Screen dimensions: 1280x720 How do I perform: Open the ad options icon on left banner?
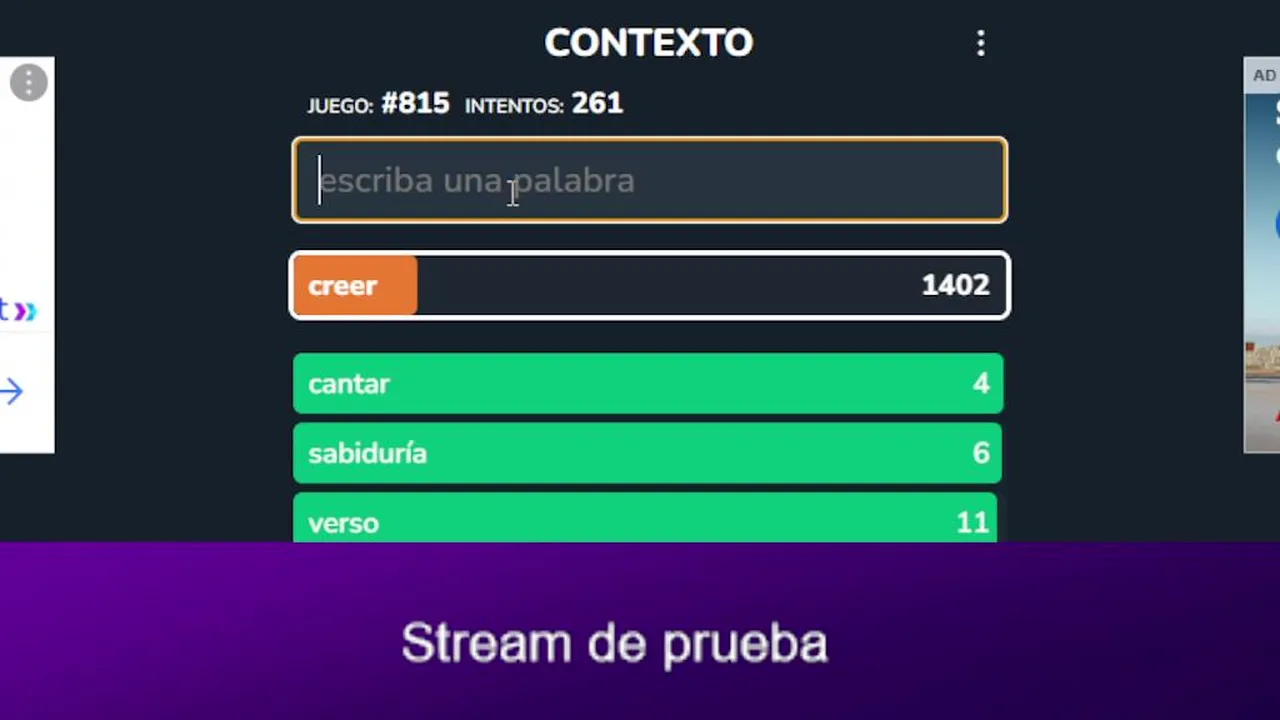click(28, 82)
